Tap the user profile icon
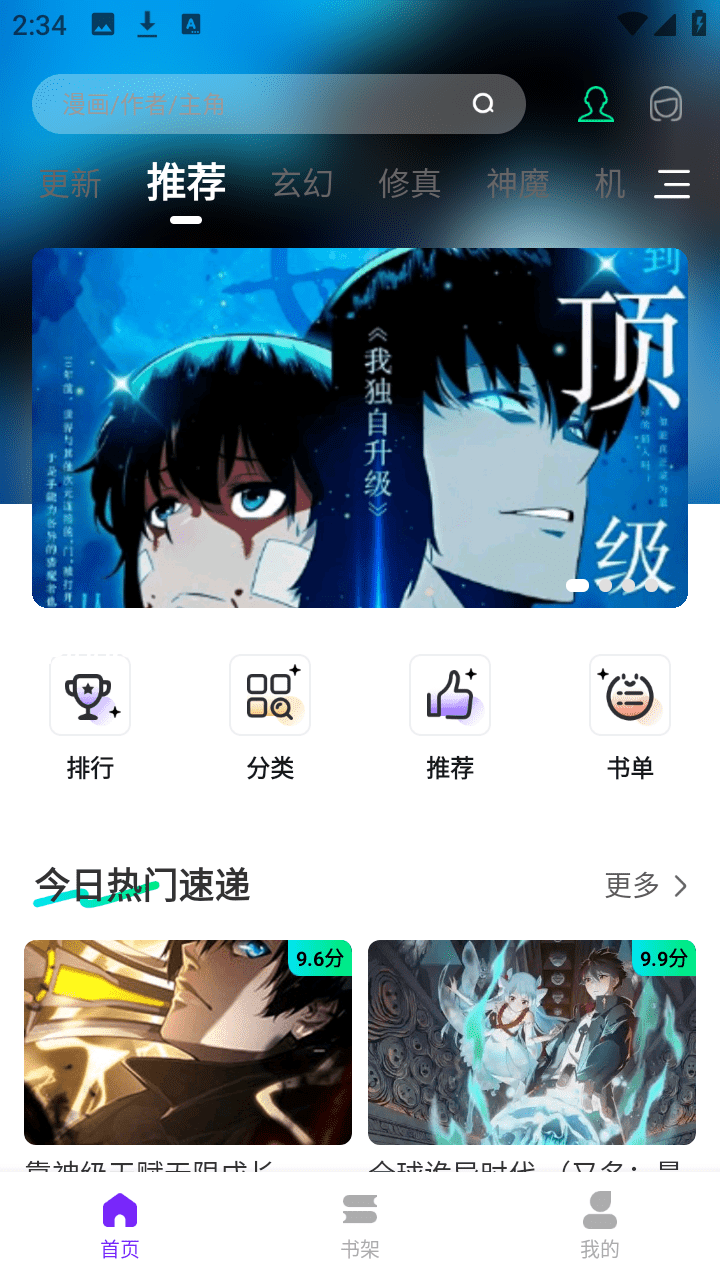The width and height of the screenshot is (720, 1280). point(596,104)
